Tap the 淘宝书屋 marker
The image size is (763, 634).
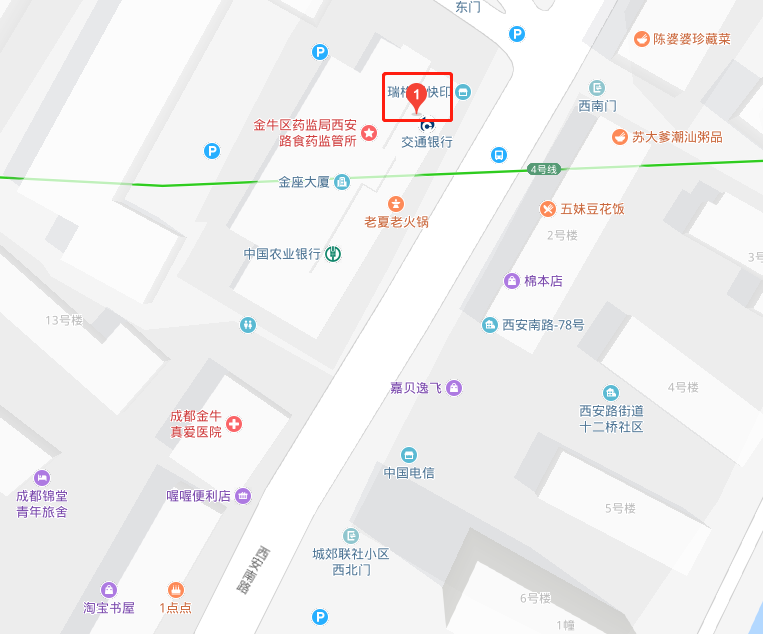click(x=109, y=589)
